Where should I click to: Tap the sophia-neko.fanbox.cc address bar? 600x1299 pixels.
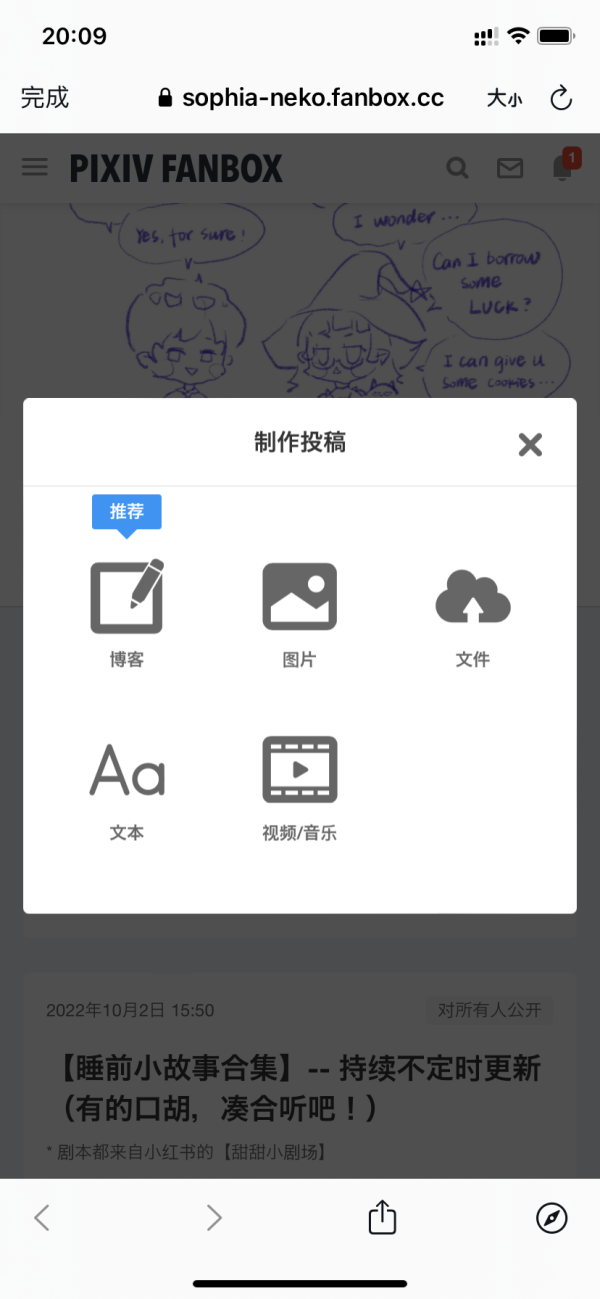click(x=302, y=98)
